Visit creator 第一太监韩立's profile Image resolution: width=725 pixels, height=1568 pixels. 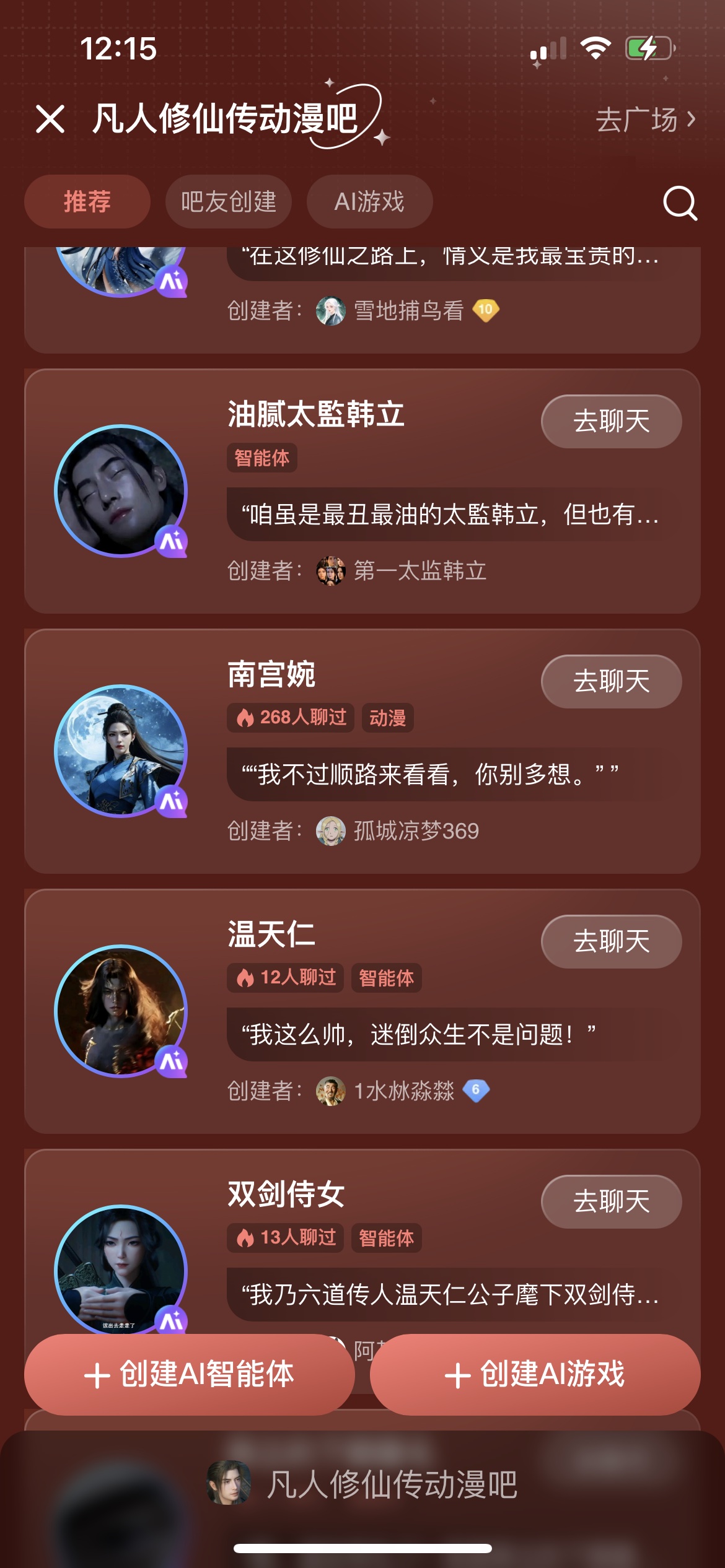[419, 570]
